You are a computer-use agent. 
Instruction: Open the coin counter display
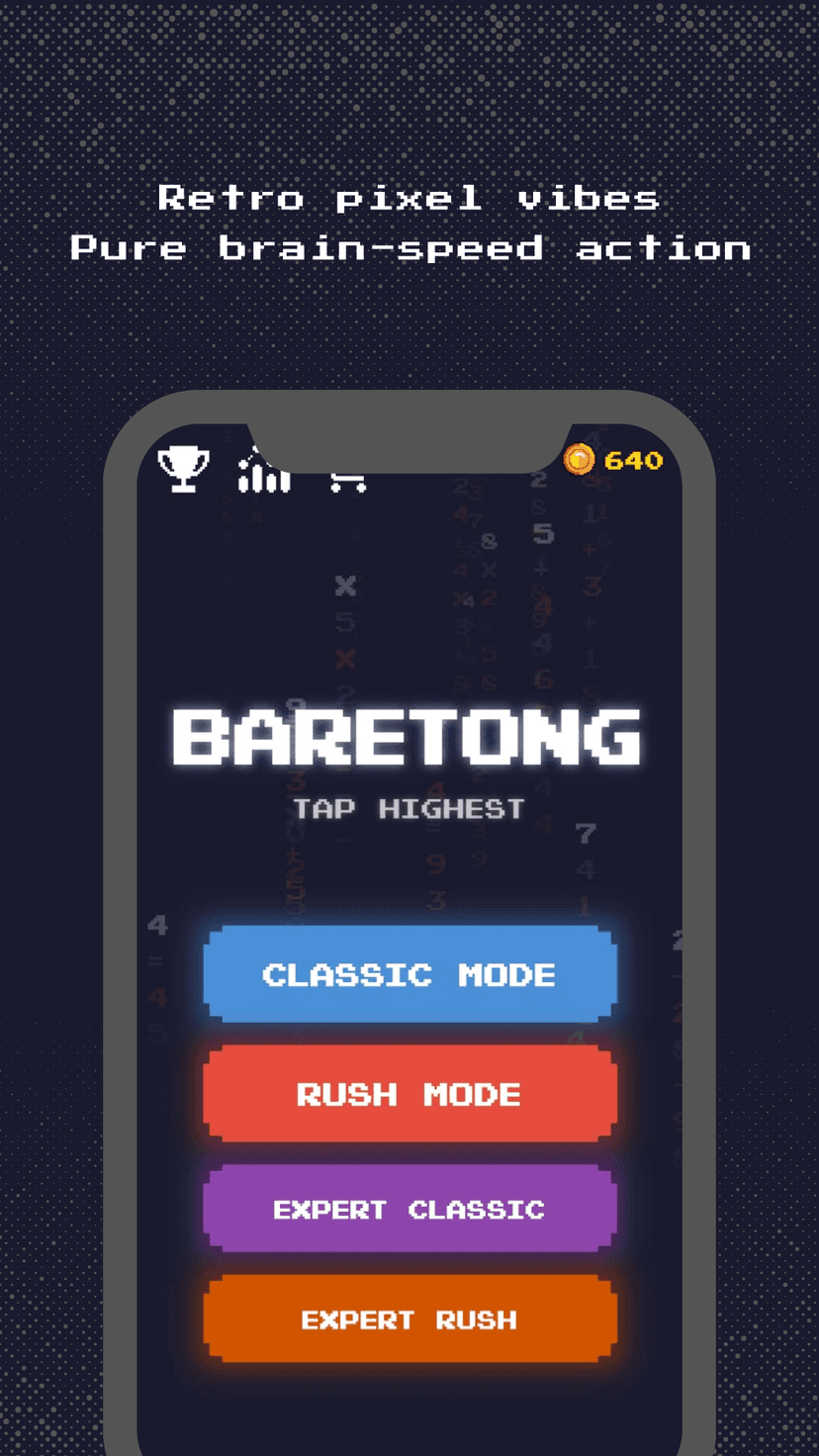pos(613,459)
